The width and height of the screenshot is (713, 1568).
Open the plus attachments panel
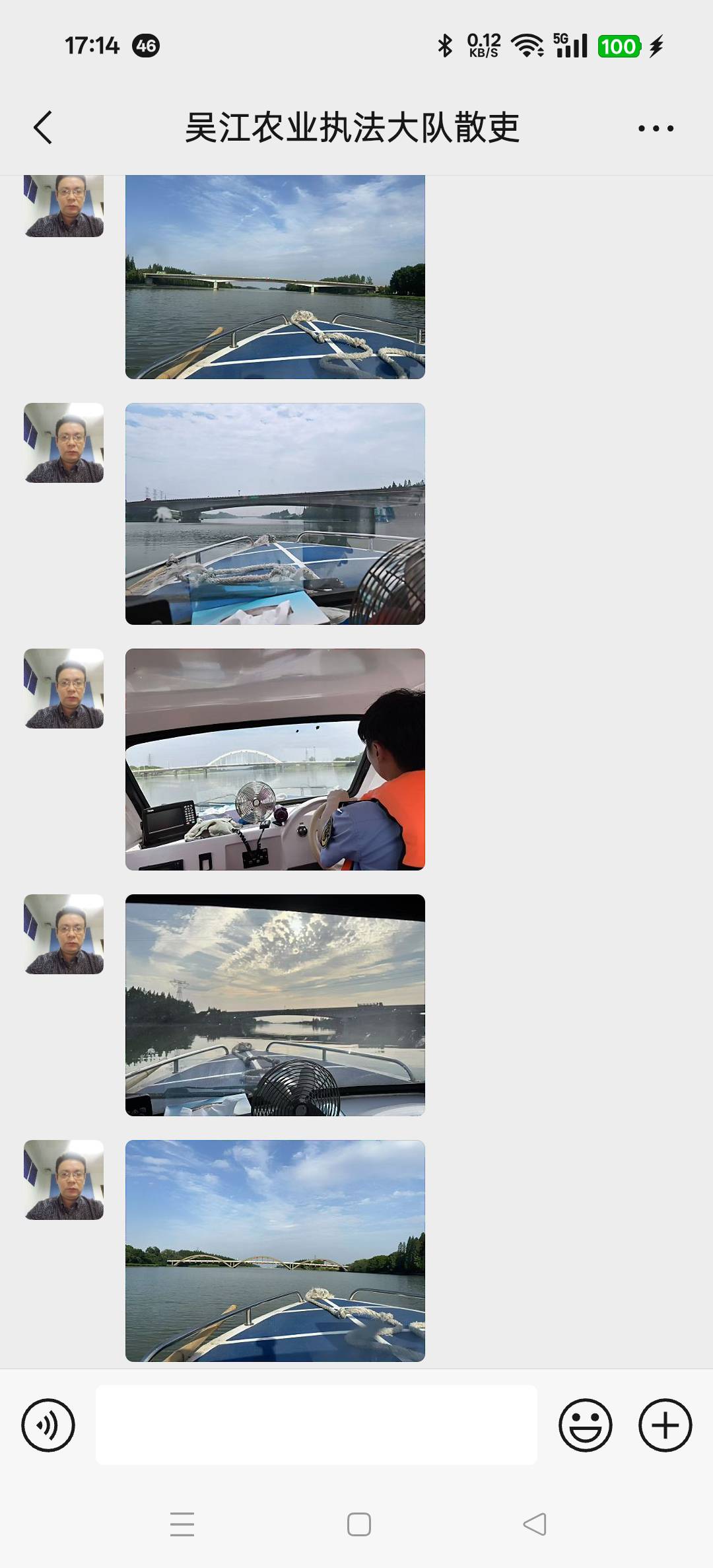[x=665, y=1425]
